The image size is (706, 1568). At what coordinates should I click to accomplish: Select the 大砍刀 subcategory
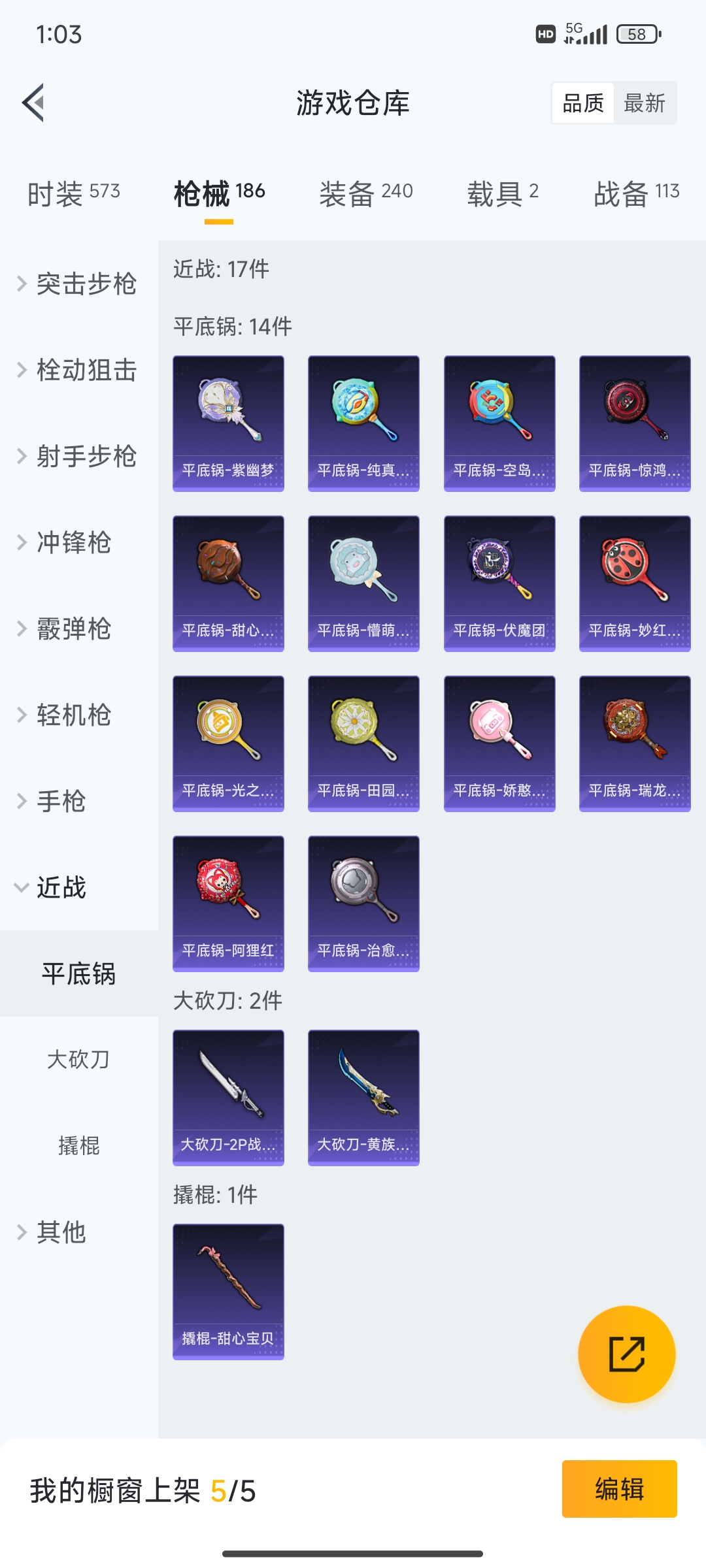pyautogui.click(x=78, y=1060)
